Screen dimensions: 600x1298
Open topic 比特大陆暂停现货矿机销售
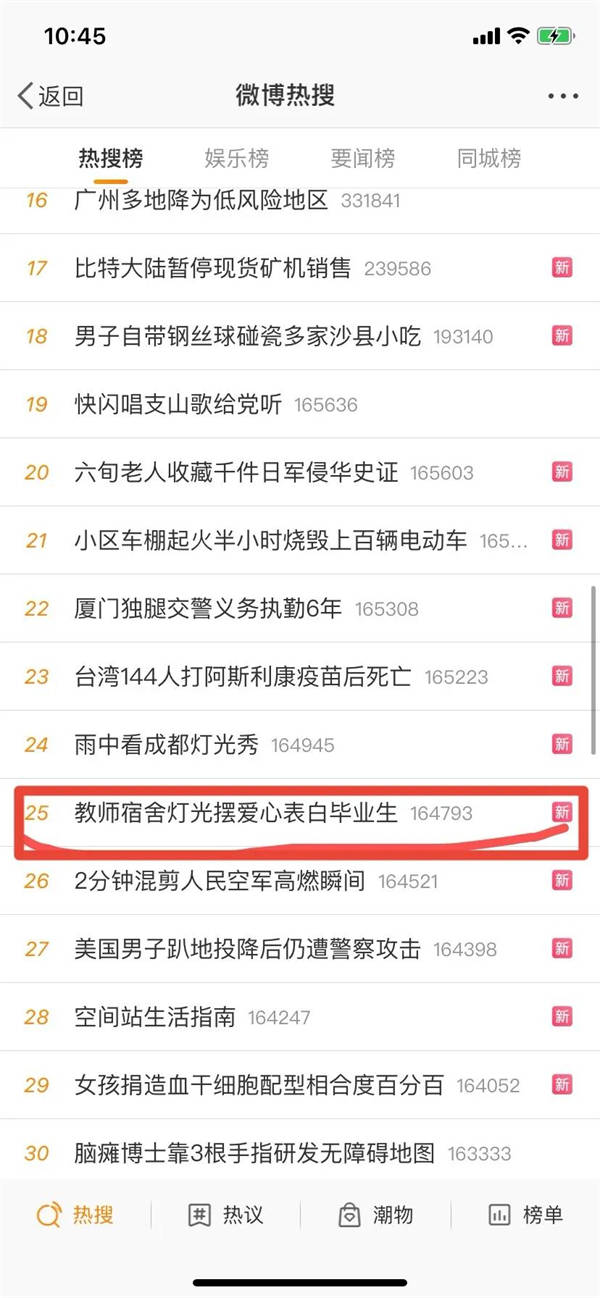[213, 268]
